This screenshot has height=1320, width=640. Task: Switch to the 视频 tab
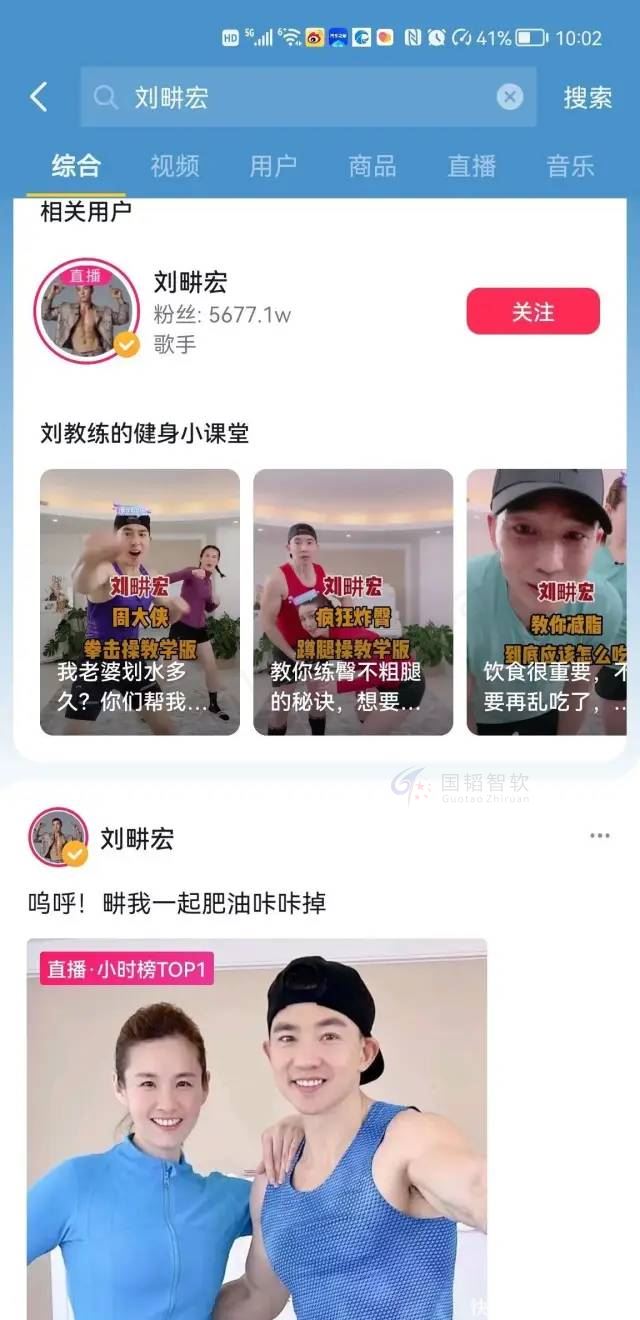[175, 166]
